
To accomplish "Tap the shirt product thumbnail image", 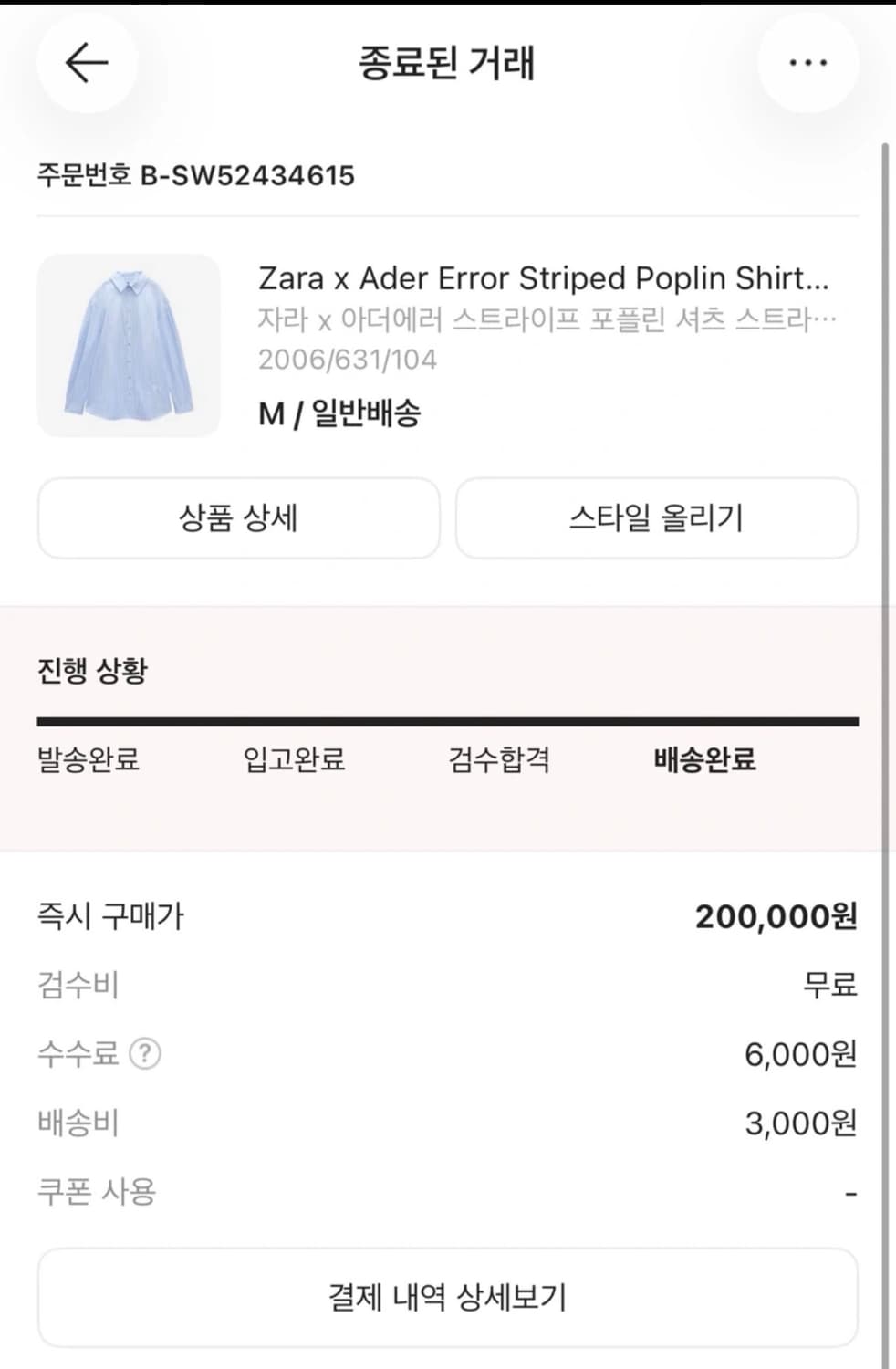I will click(x=128, y=345).
